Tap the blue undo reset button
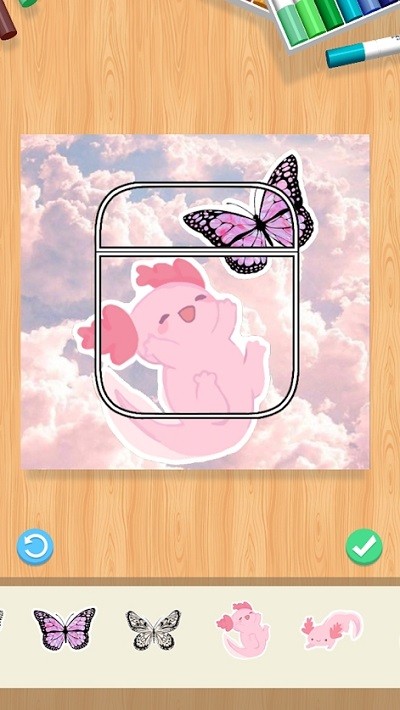The image size is (400, 710). [35, 547]
